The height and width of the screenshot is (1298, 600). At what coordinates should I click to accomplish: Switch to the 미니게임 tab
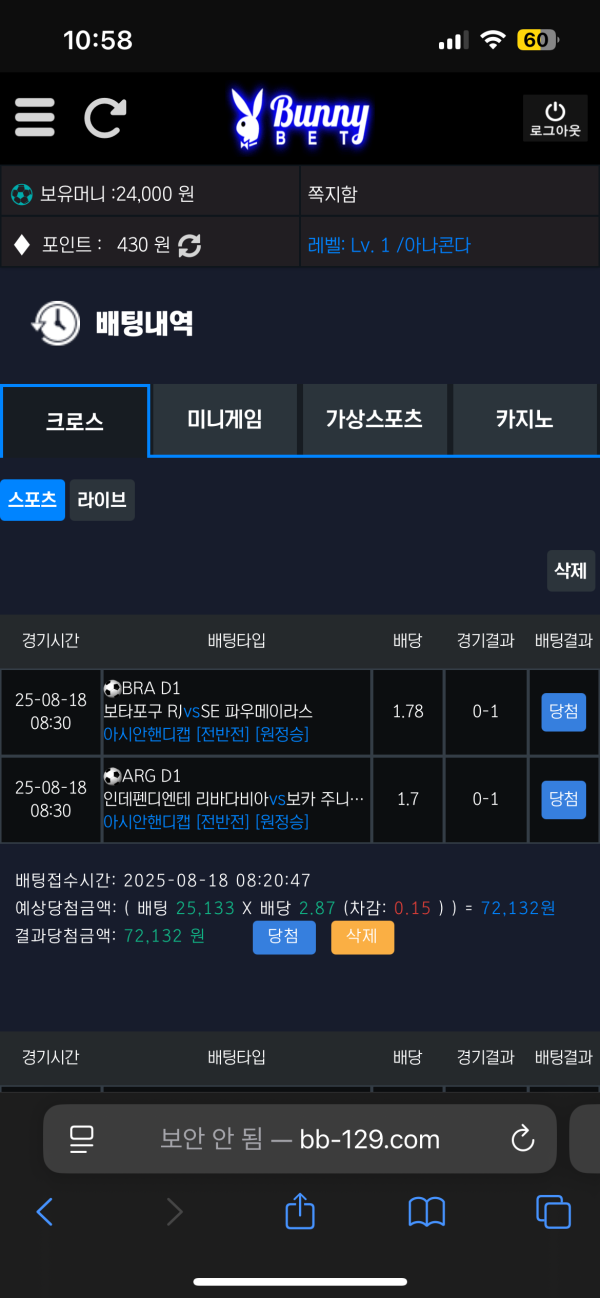(224, 420)
